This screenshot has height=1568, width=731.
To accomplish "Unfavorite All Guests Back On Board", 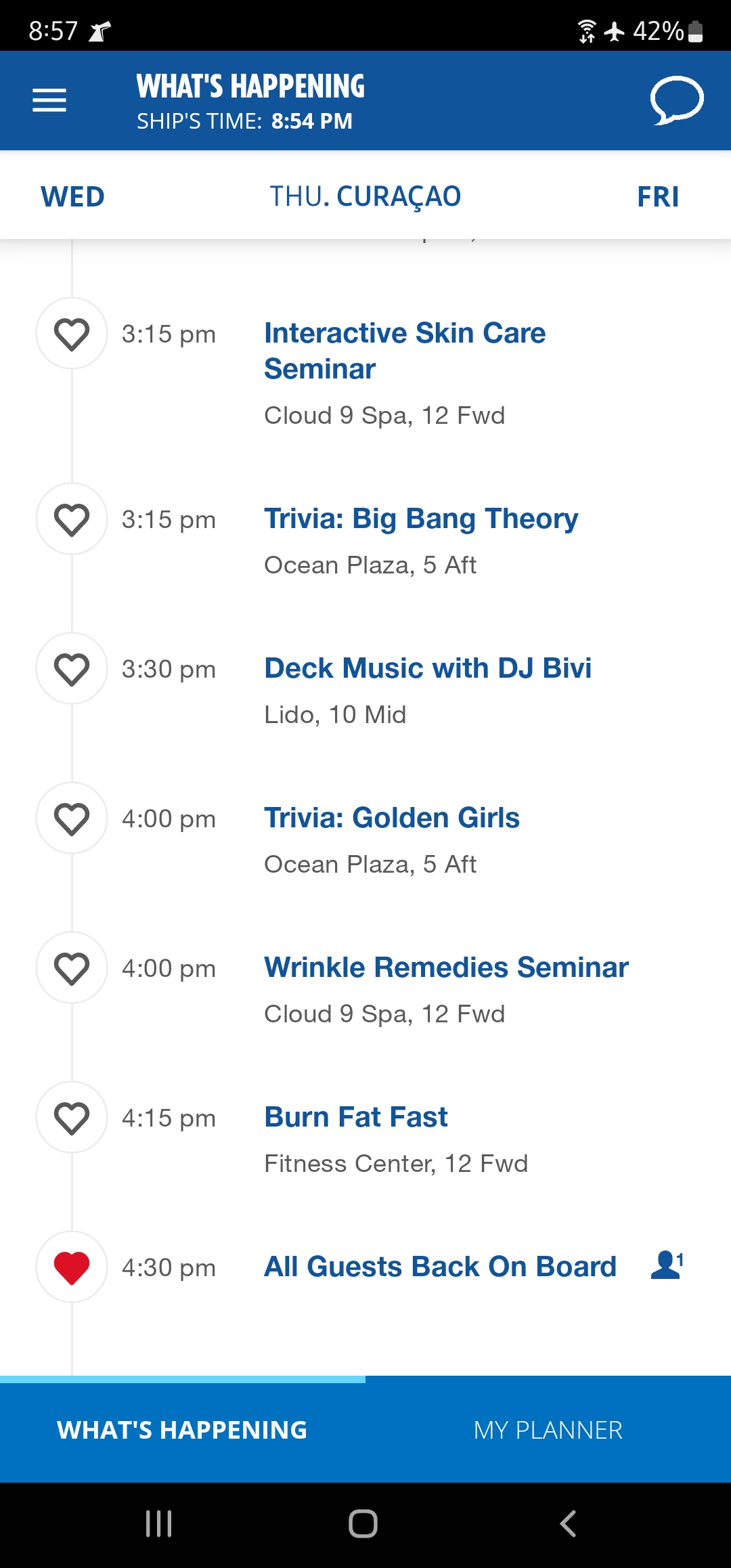I will (72, 1267).
